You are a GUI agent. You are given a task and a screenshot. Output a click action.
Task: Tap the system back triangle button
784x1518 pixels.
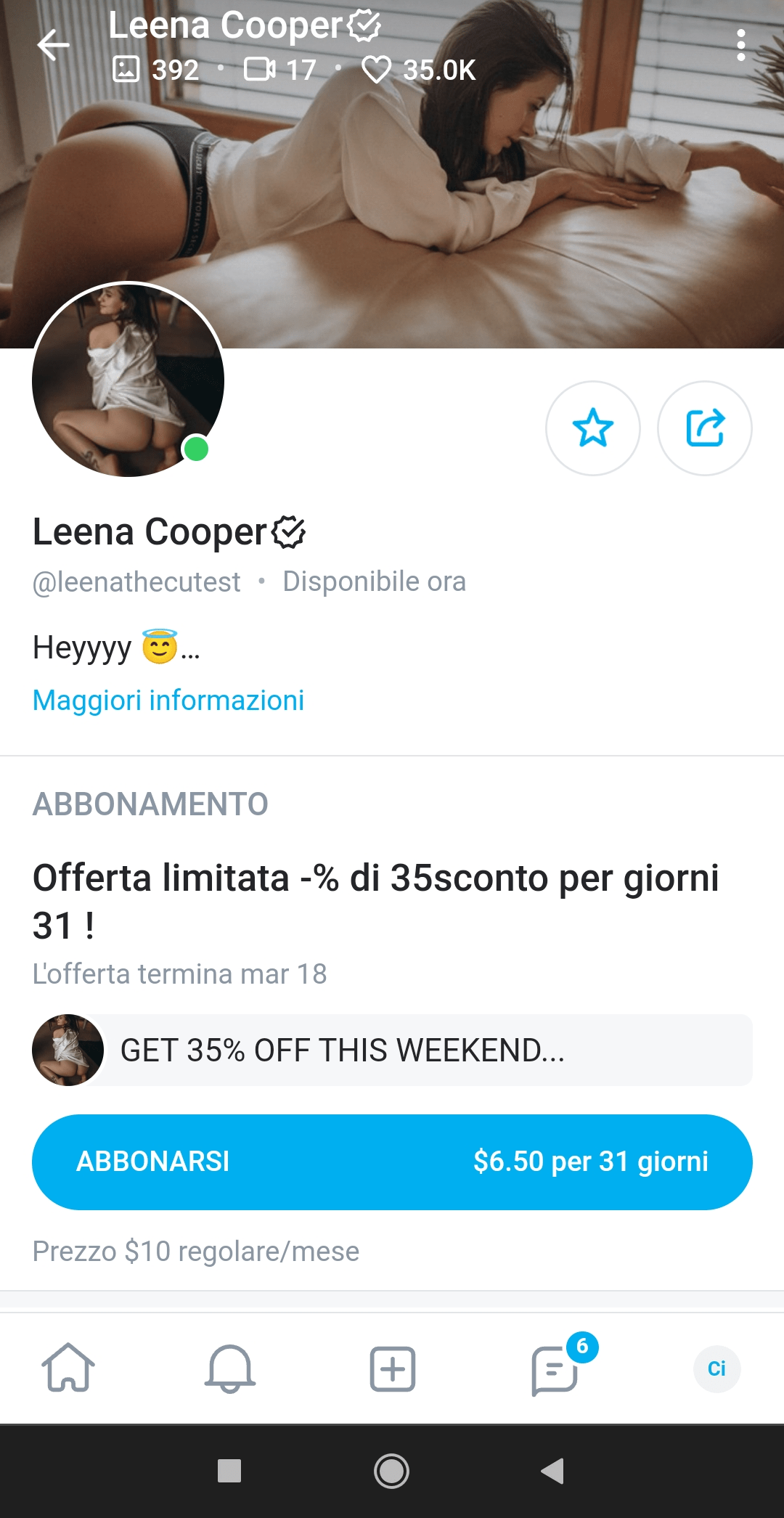(x=553, y=1471)
